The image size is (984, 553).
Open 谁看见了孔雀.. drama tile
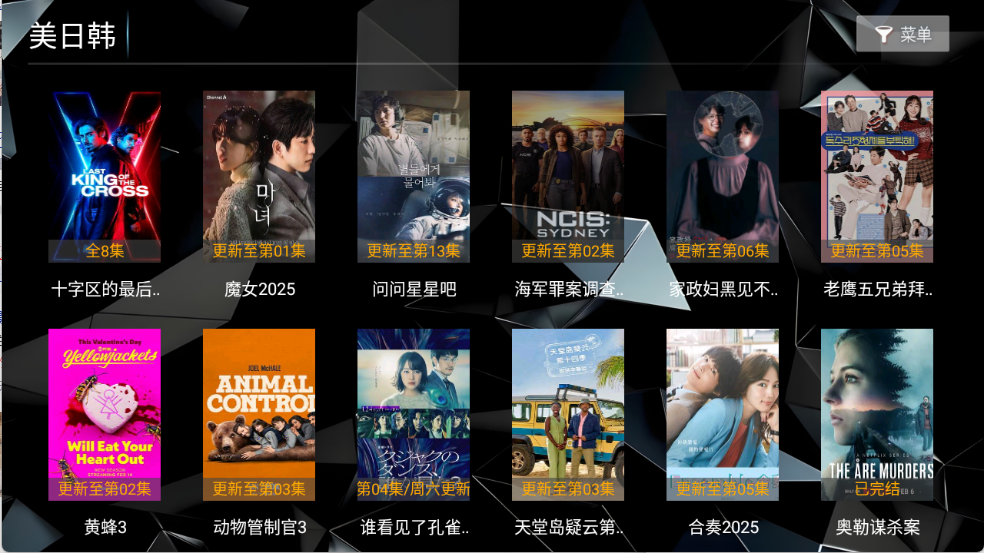point(413,415)
